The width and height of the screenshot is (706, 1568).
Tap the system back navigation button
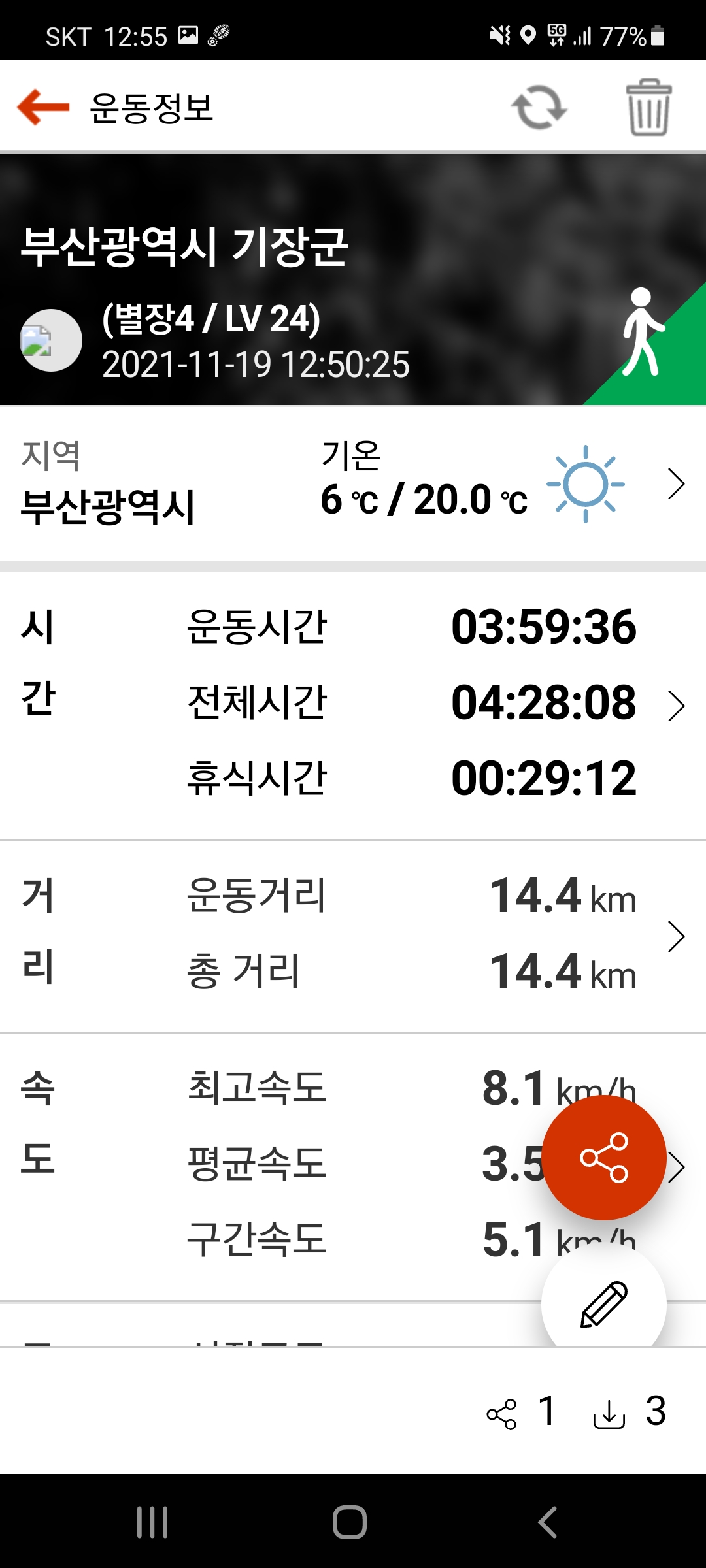coord(548,1522)
